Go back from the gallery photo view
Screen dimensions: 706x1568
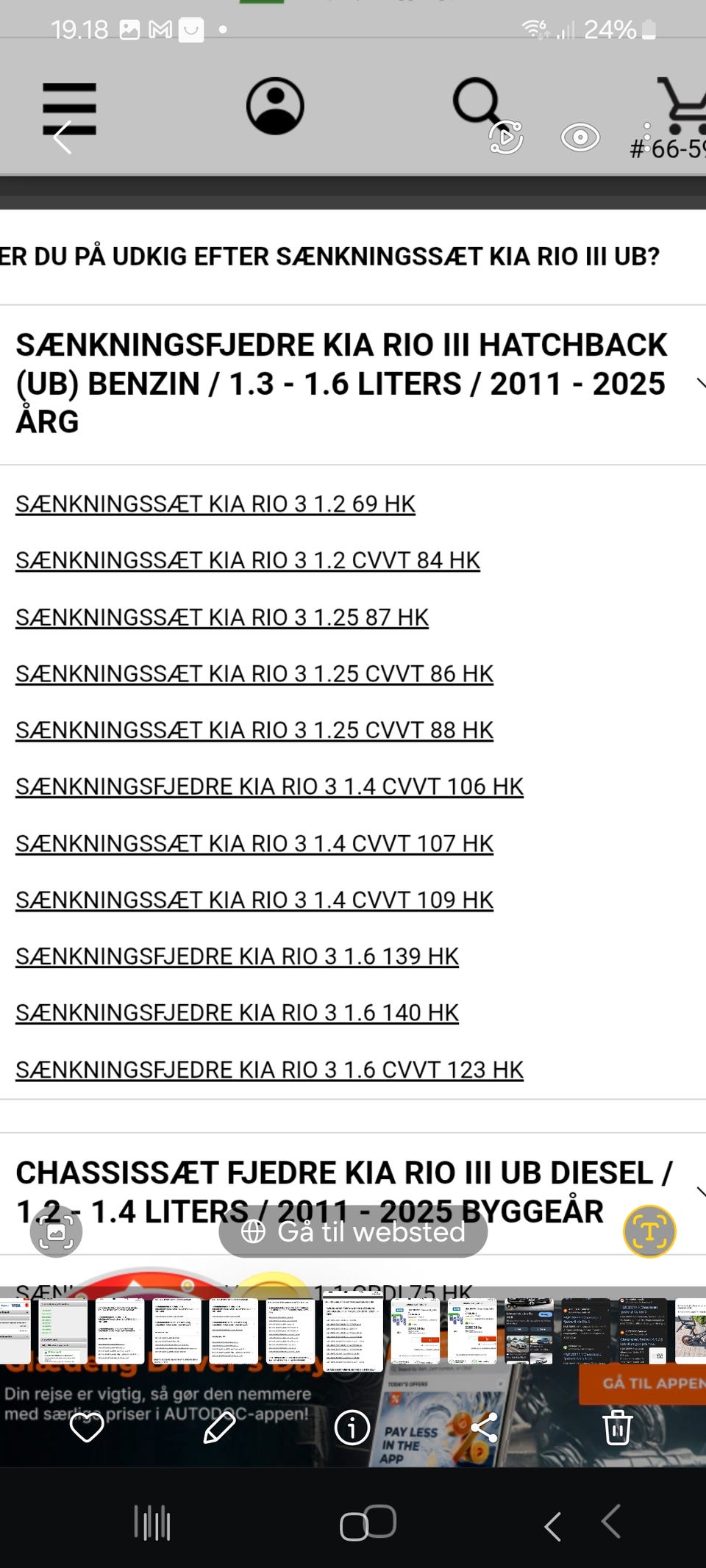[63, 137]
